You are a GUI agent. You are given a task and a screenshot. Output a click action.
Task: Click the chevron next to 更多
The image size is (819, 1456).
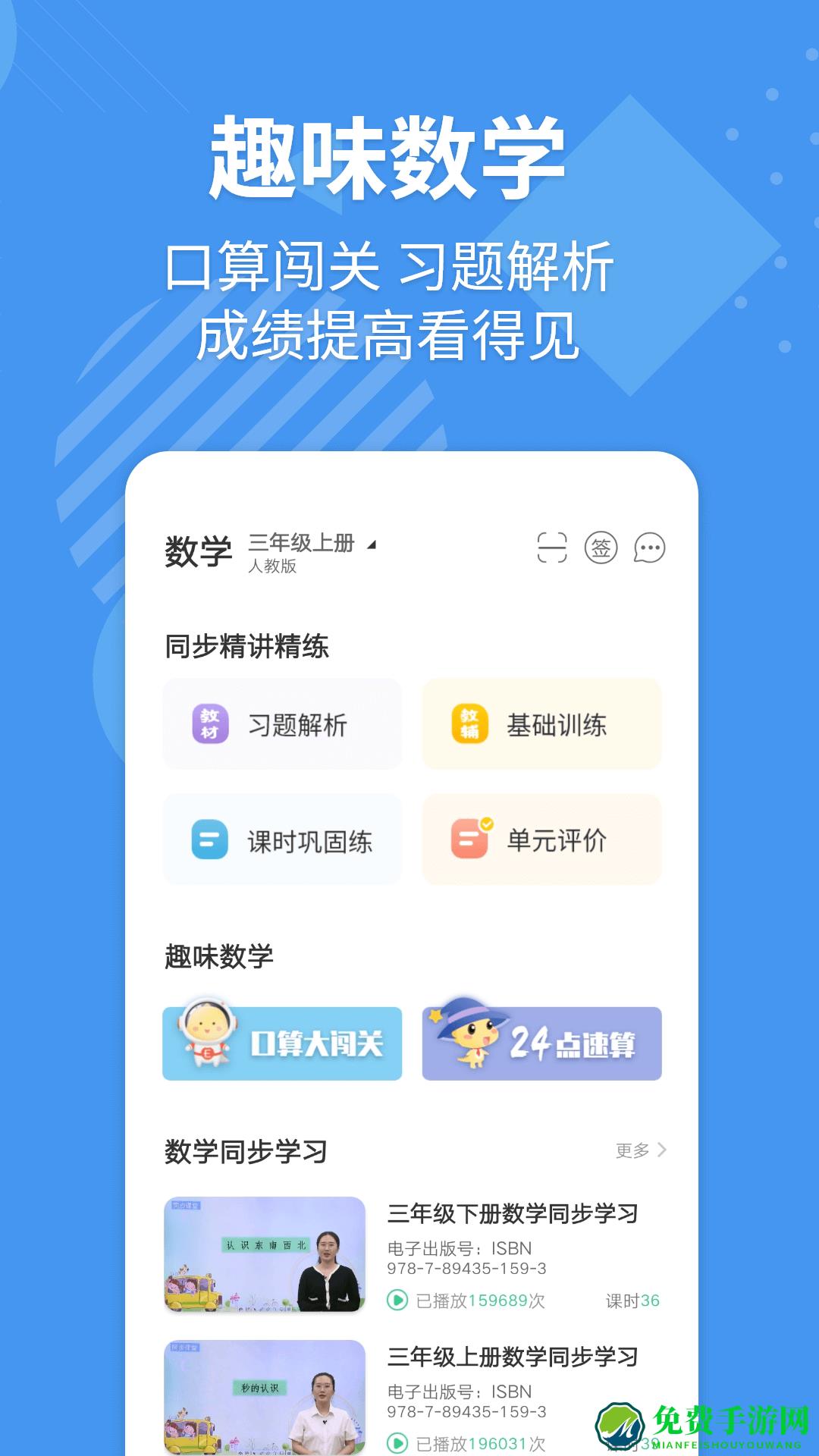pyautogui.click(x=664, y=1150)
